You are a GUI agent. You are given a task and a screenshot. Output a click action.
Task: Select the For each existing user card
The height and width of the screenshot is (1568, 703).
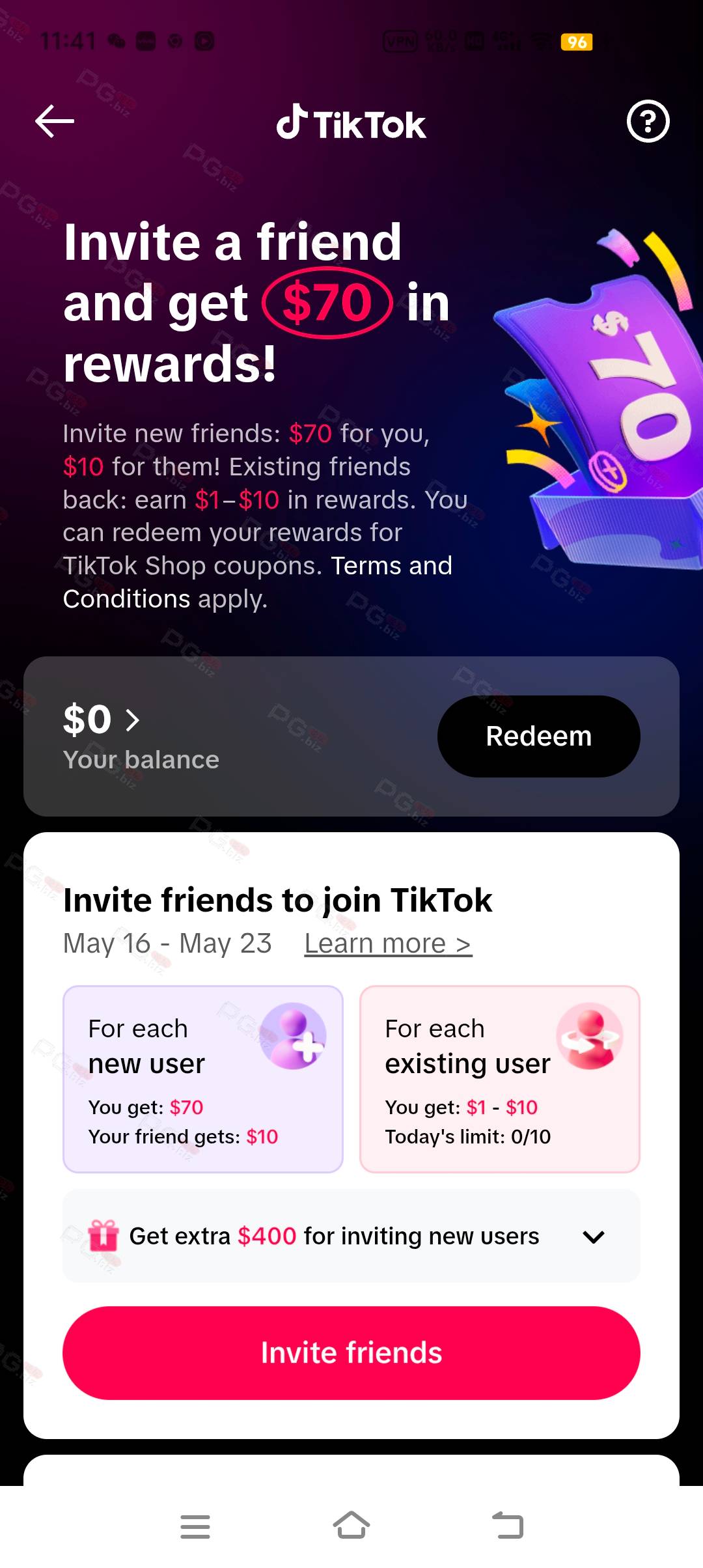(x=500, y=1079)
